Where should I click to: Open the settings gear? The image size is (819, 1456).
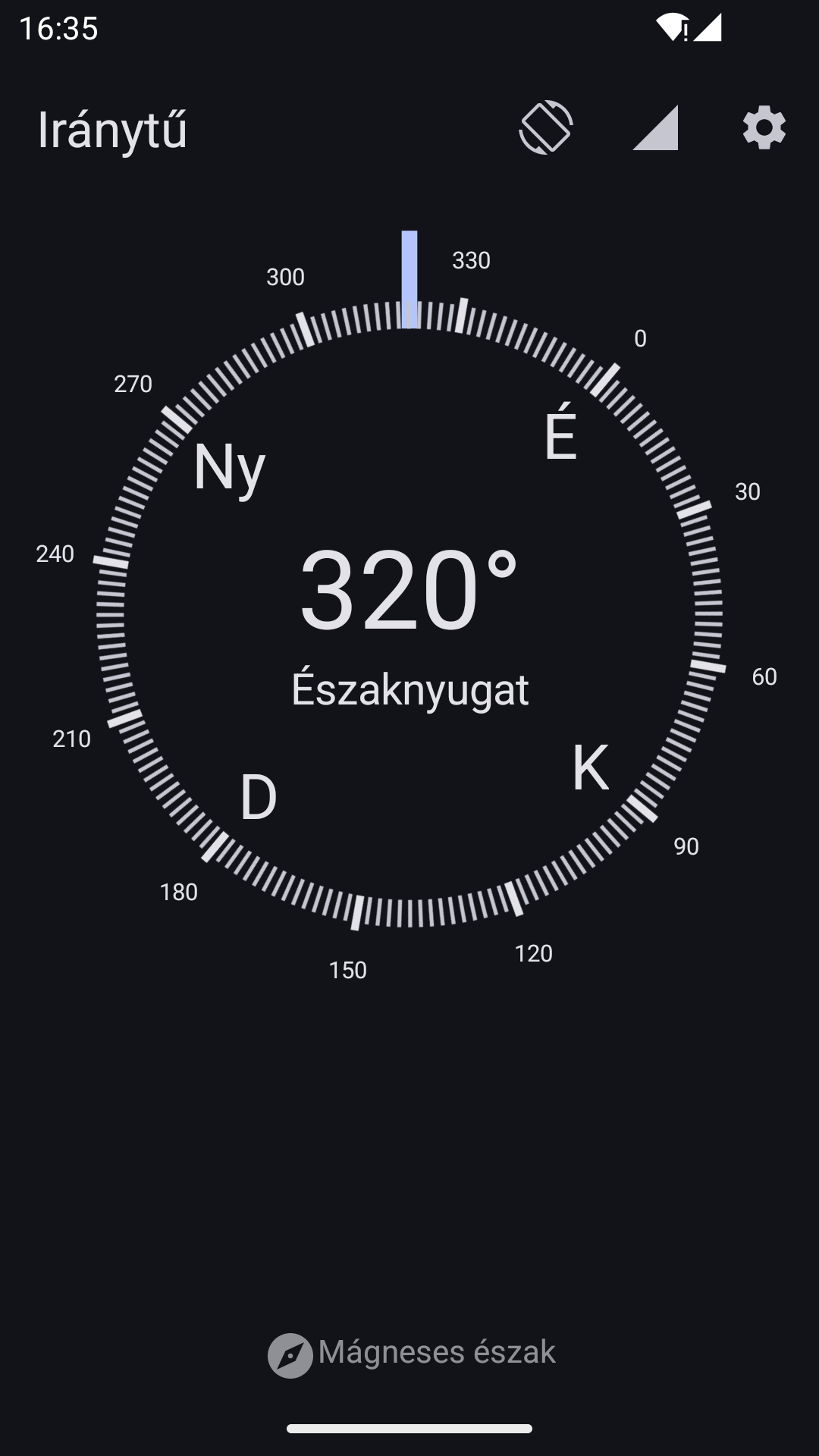[x=764, y=127]
